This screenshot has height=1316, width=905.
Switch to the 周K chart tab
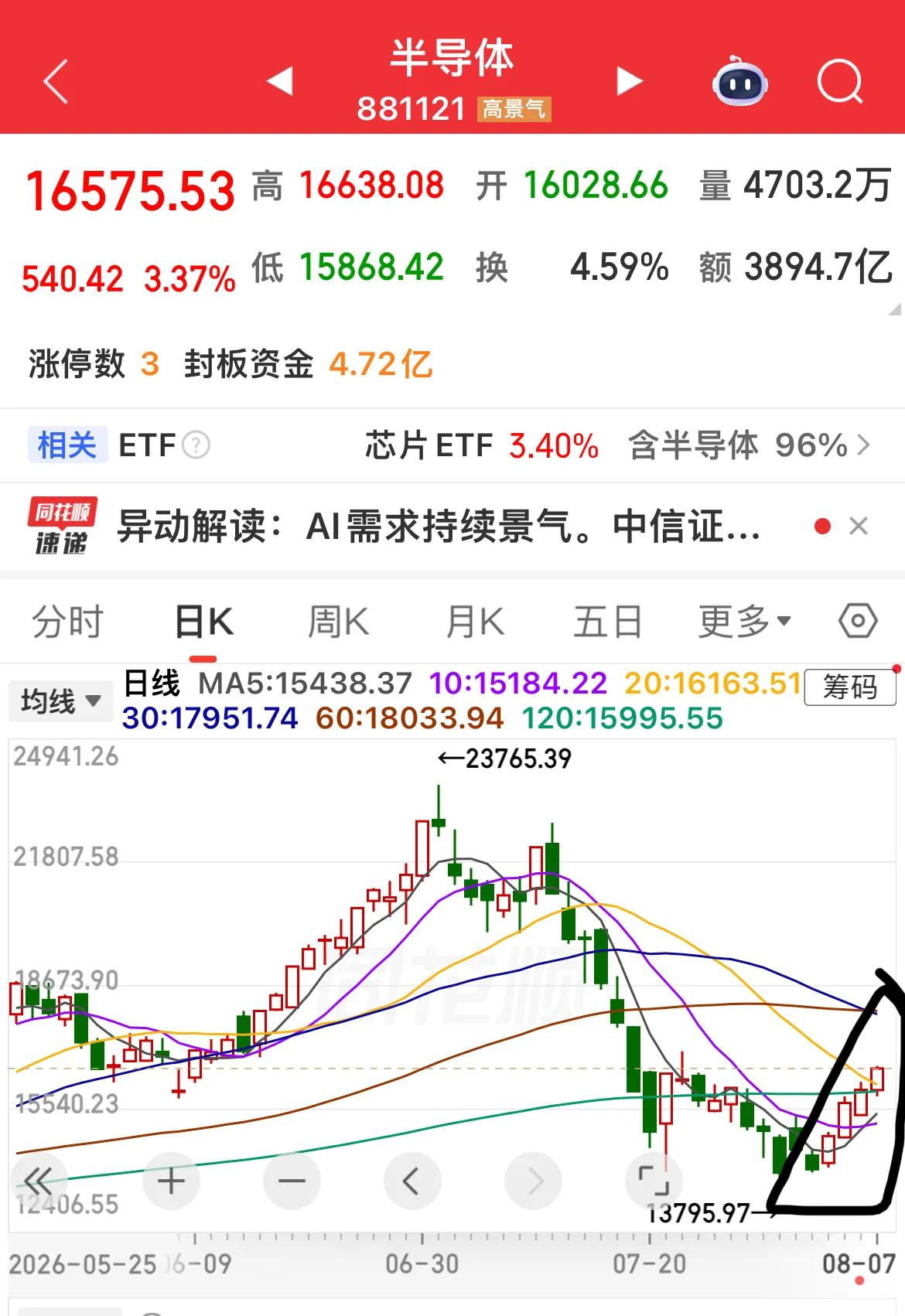pyautogui.click(x=339, y=622)
